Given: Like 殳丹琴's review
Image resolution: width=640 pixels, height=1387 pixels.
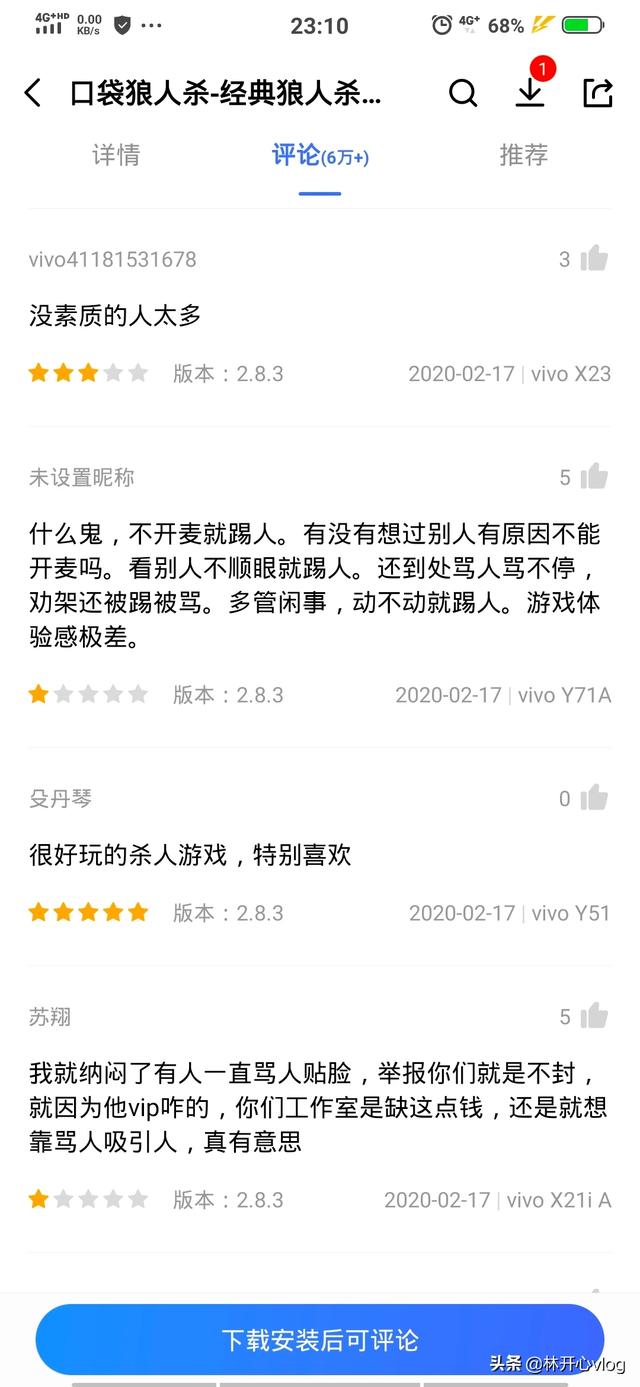Looking at the screenshot, I should click(593, 798).
